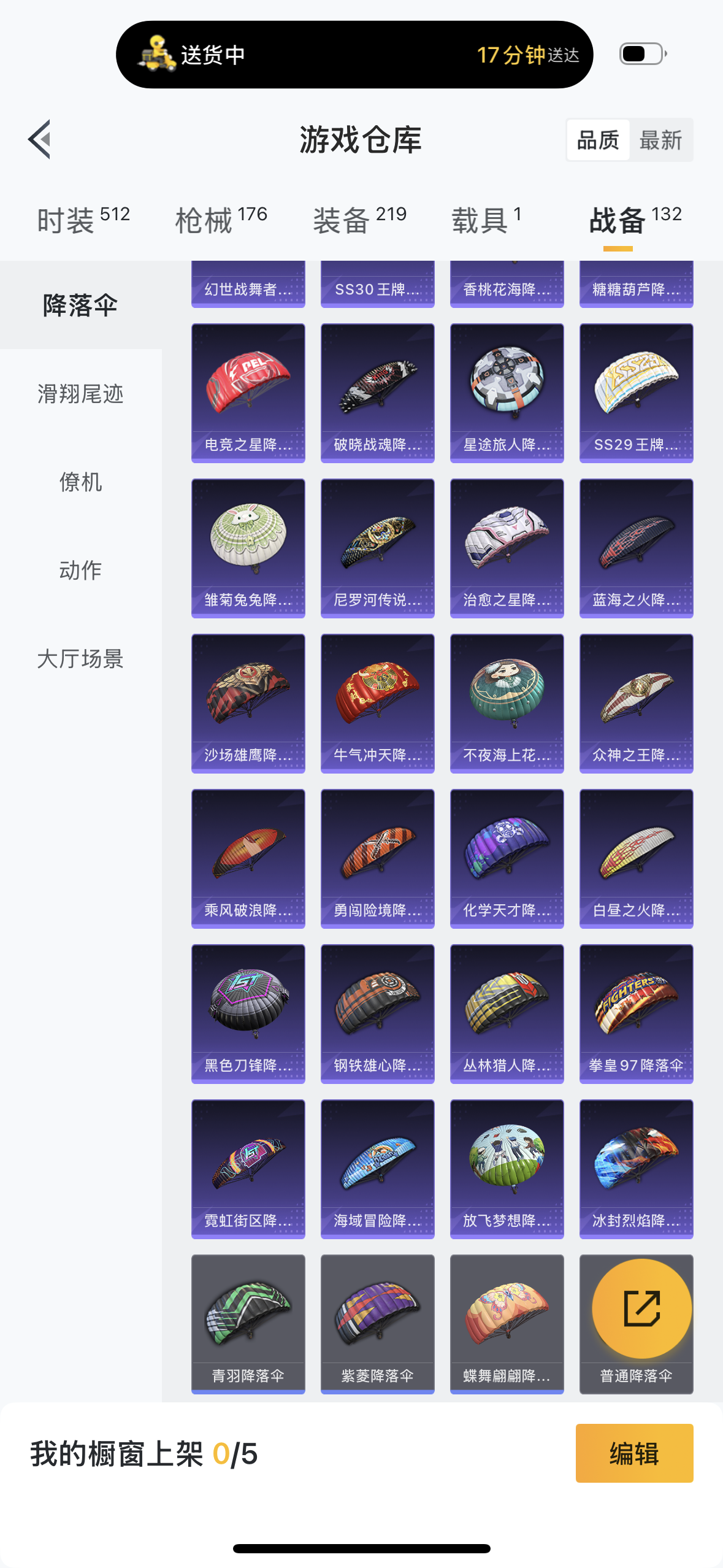View the 雏菊兔兔 parachute item
The width and height of the screenshot is (723, 1568).
248,548
